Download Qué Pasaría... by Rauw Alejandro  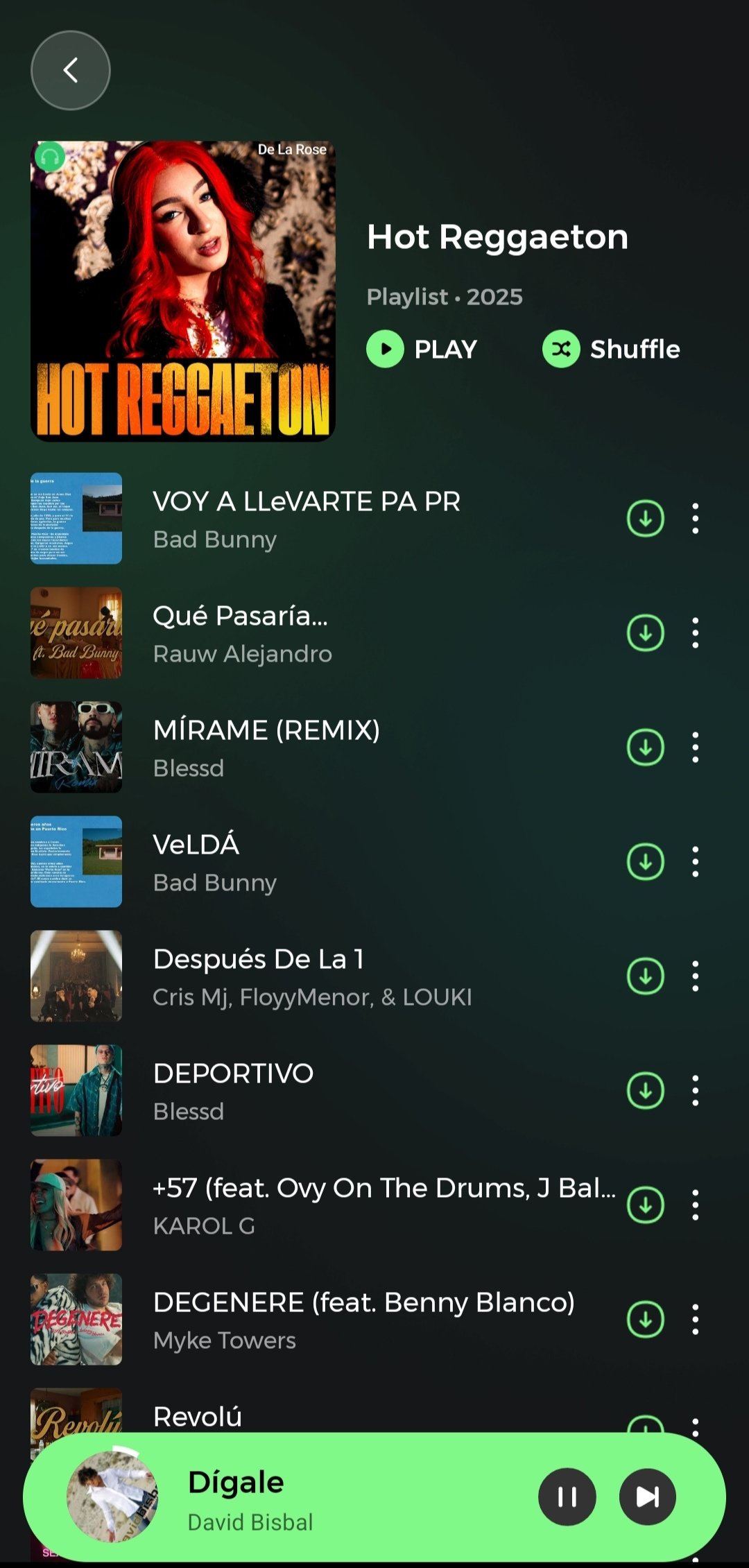[645, 632]
